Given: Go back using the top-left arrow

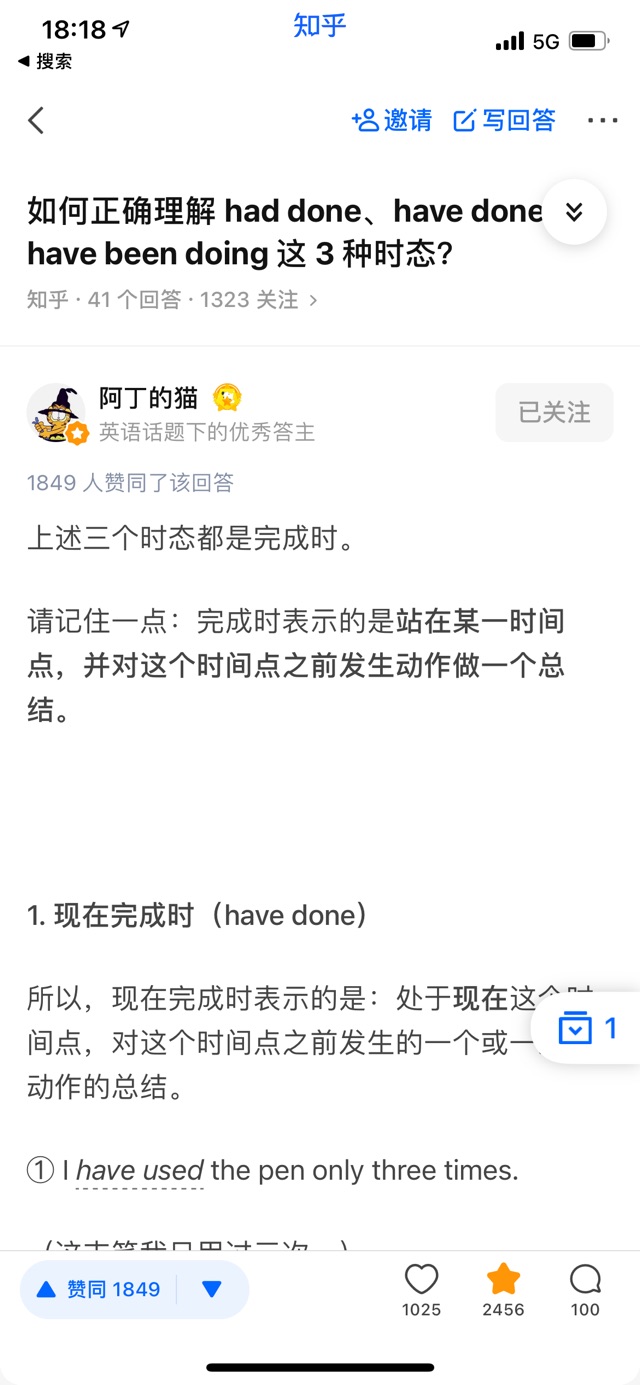Looking at the screenshot, I should [37, 121].
